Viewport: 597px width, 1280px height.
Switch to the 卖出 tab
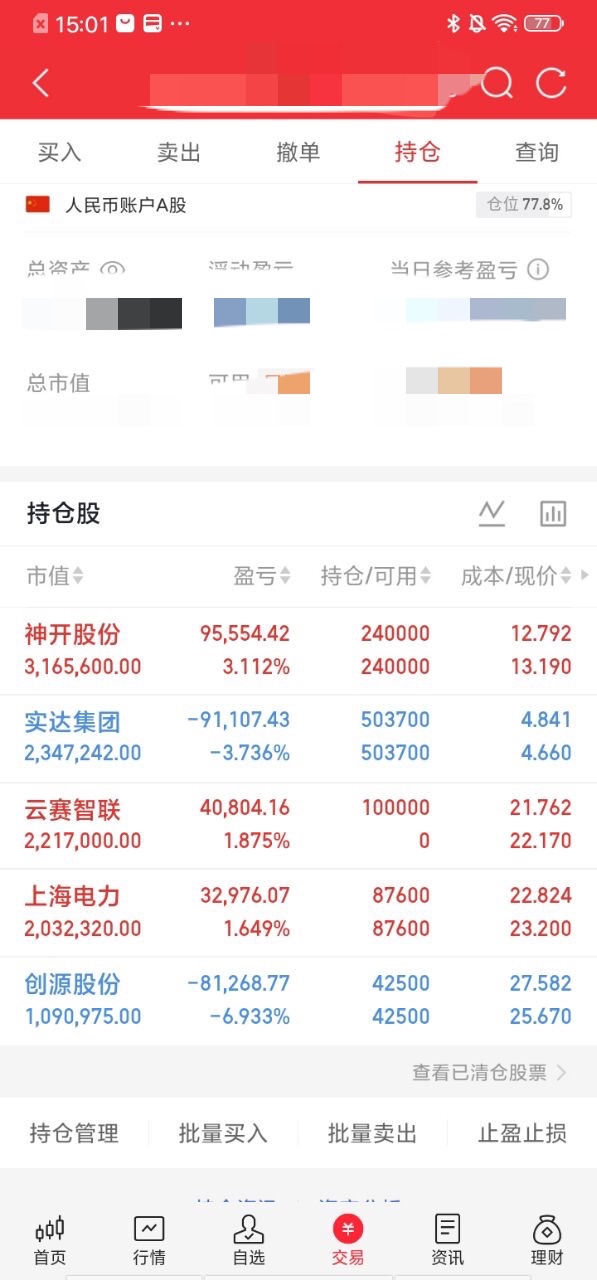[179, 152]
